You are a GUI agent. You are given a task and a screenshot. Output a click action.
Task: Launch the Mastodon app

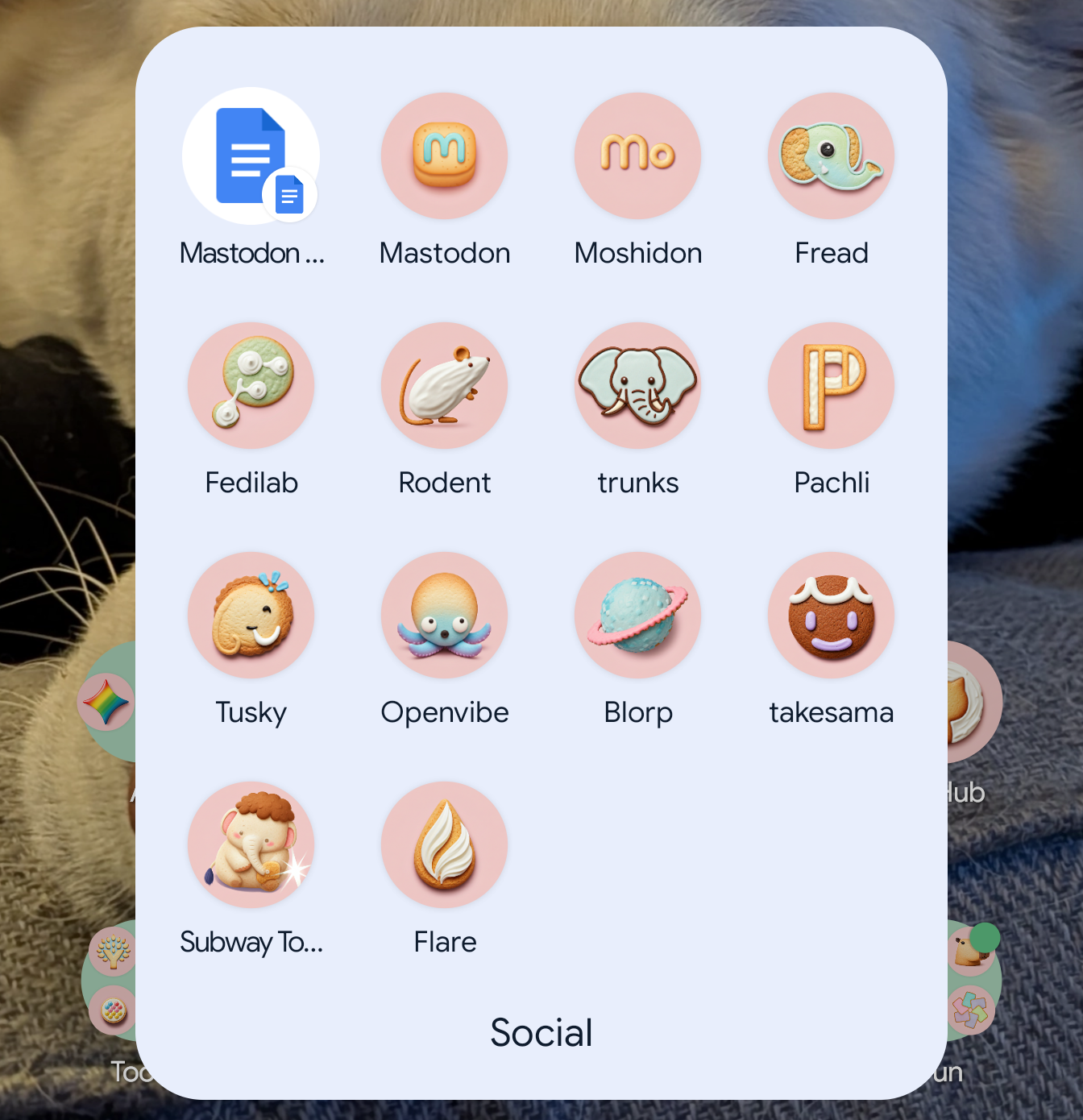(444, 155)
